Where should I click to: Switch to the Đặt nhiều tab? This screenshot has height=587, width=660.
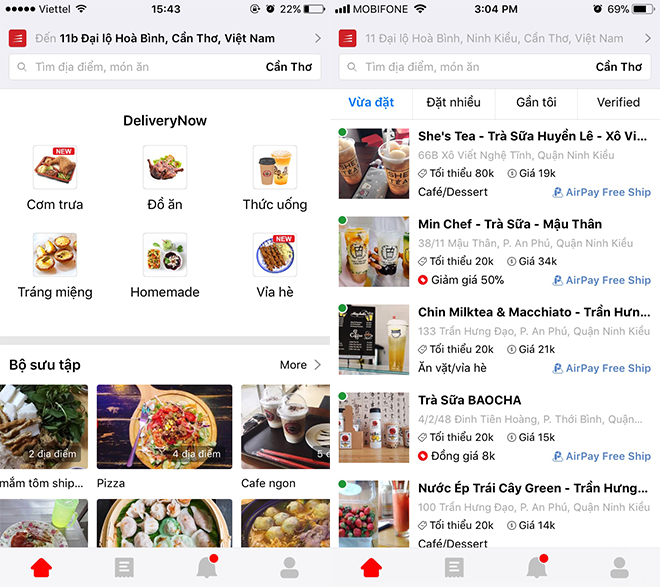[x=453, y=102]
